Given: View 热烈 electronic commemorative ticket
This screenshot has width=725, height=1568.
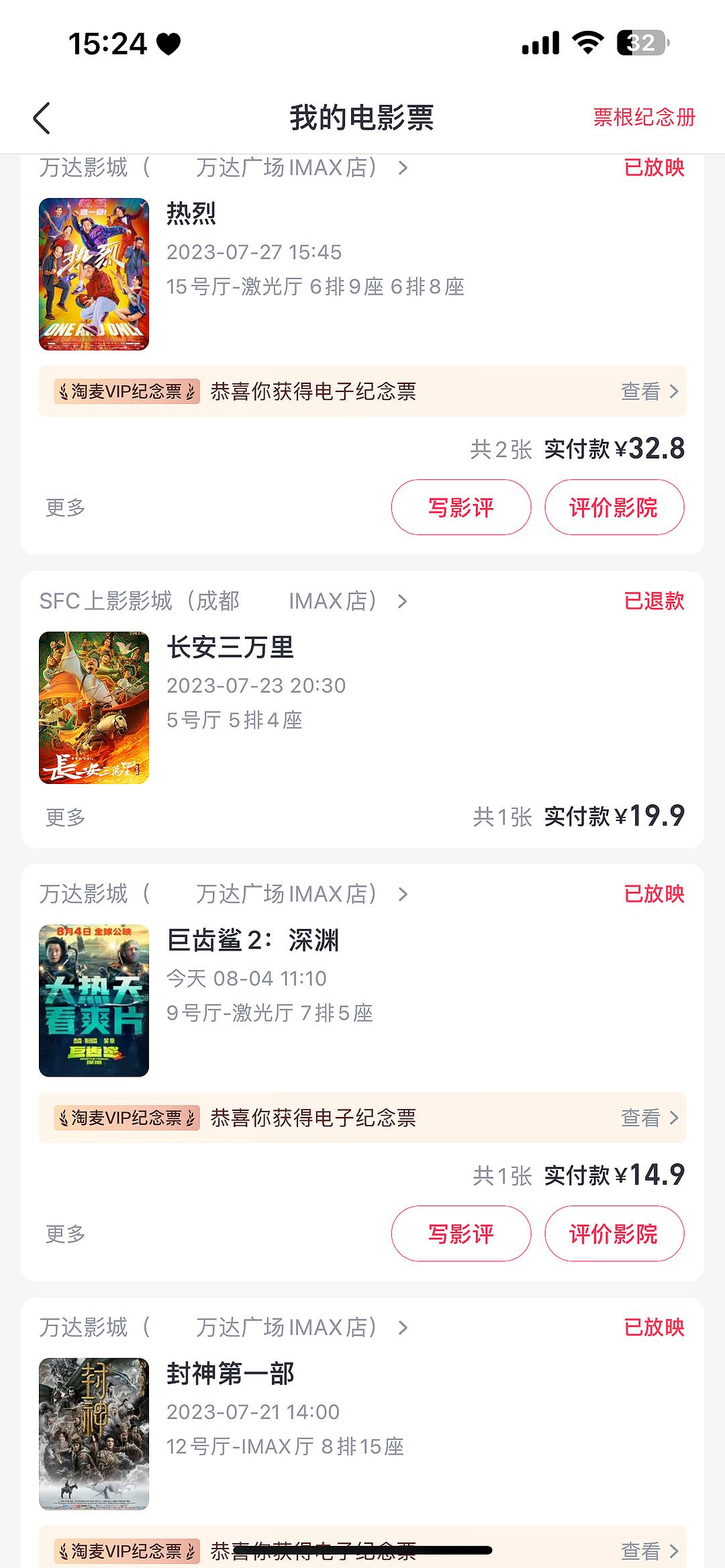Looking at the screenshot, I should 649,391.
